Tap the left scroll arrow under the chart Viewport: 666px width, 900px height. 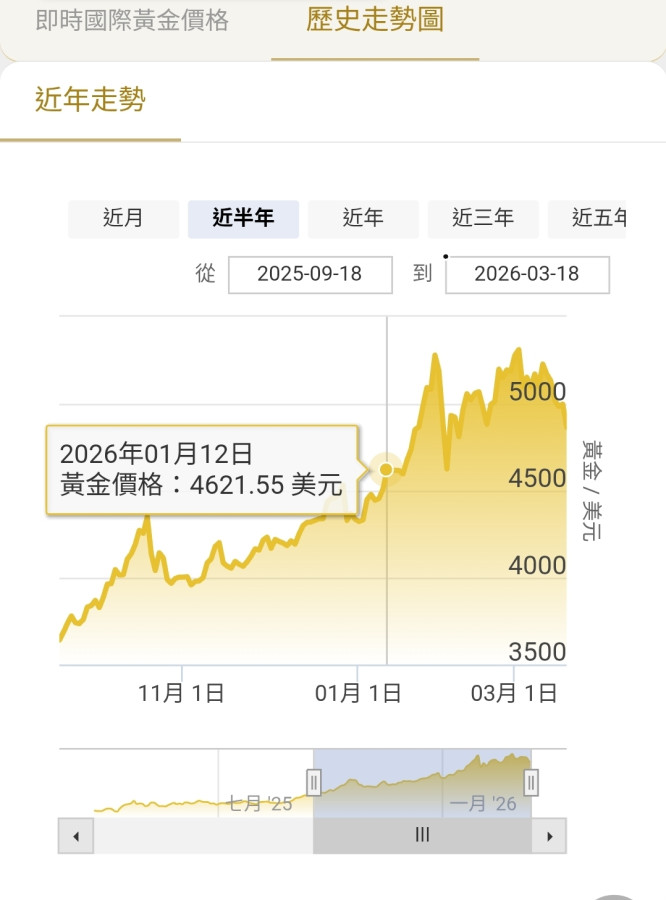click(76, 835)
